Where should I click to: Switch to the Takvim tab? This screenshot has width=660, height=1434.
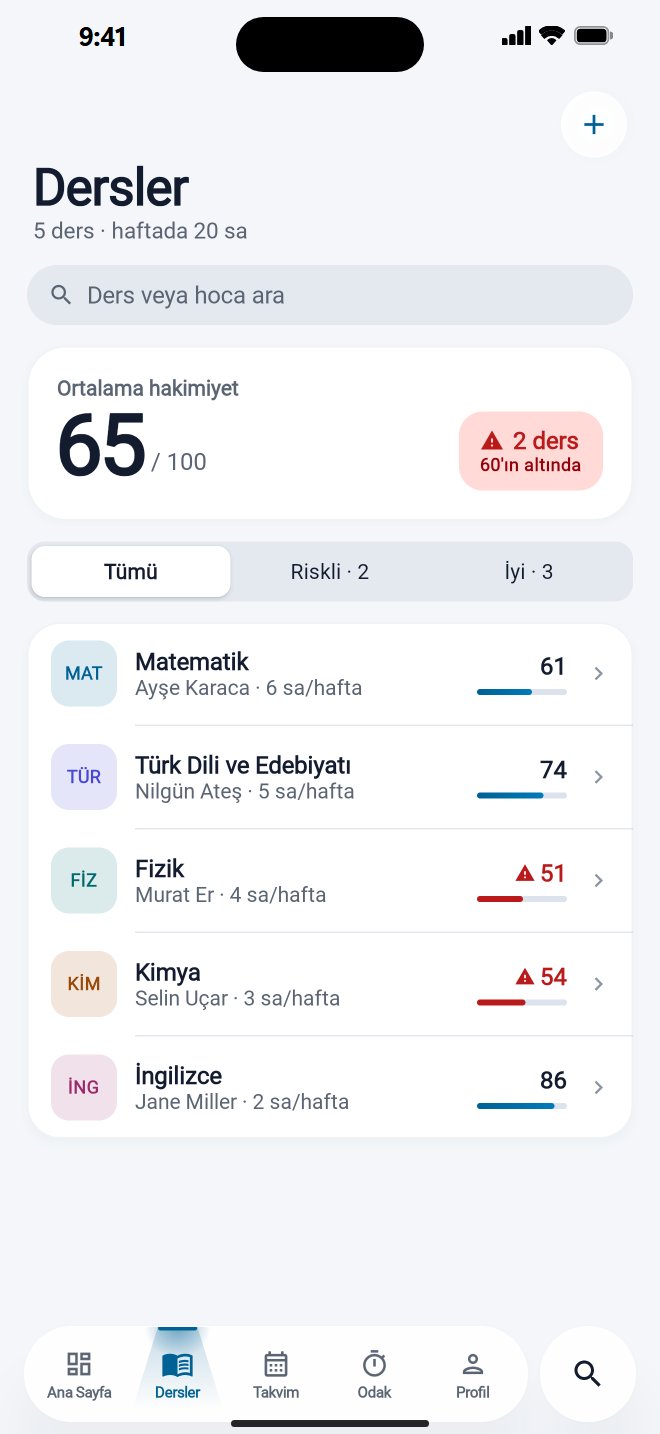[276, 1375]
